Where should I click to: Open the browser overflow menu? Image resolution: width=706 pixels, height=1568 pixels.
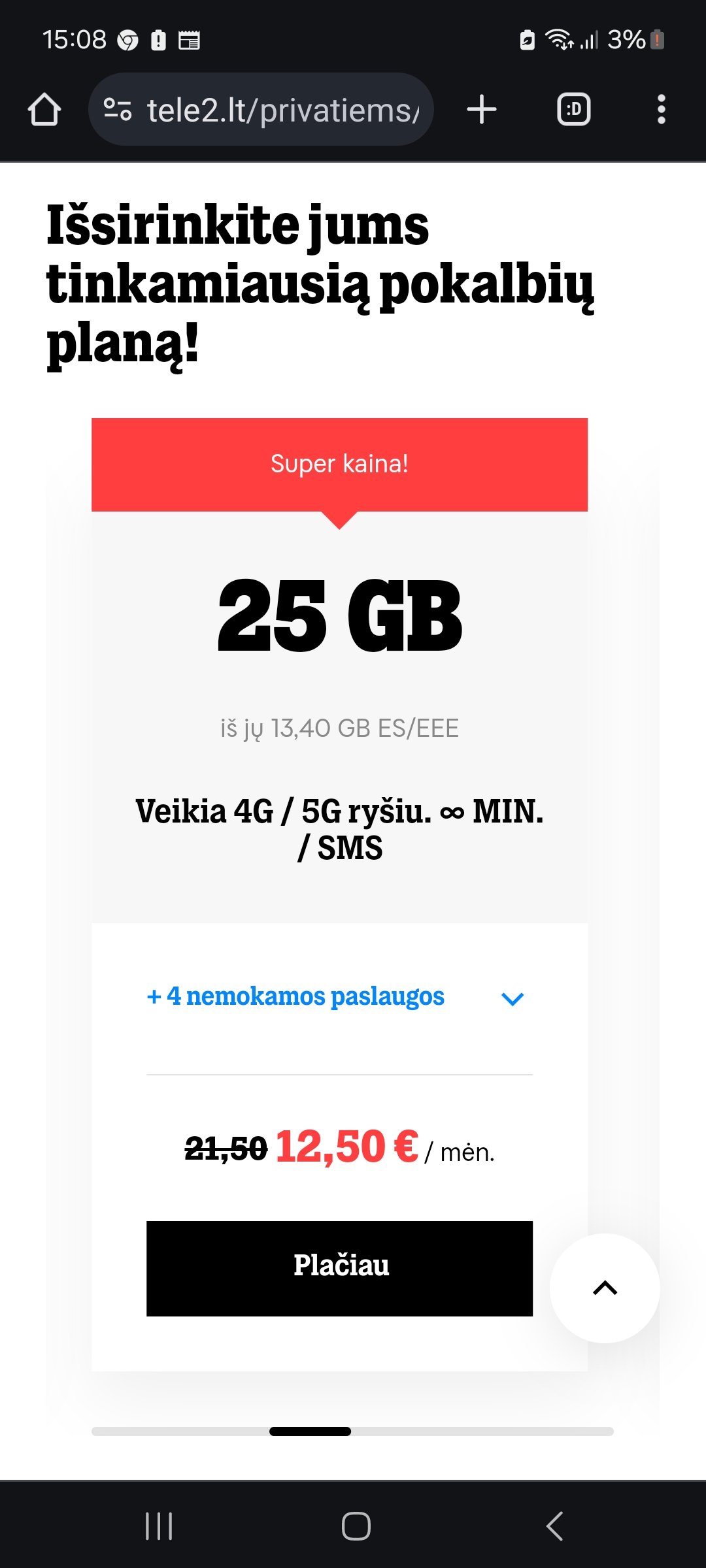[x=662, y=109]
